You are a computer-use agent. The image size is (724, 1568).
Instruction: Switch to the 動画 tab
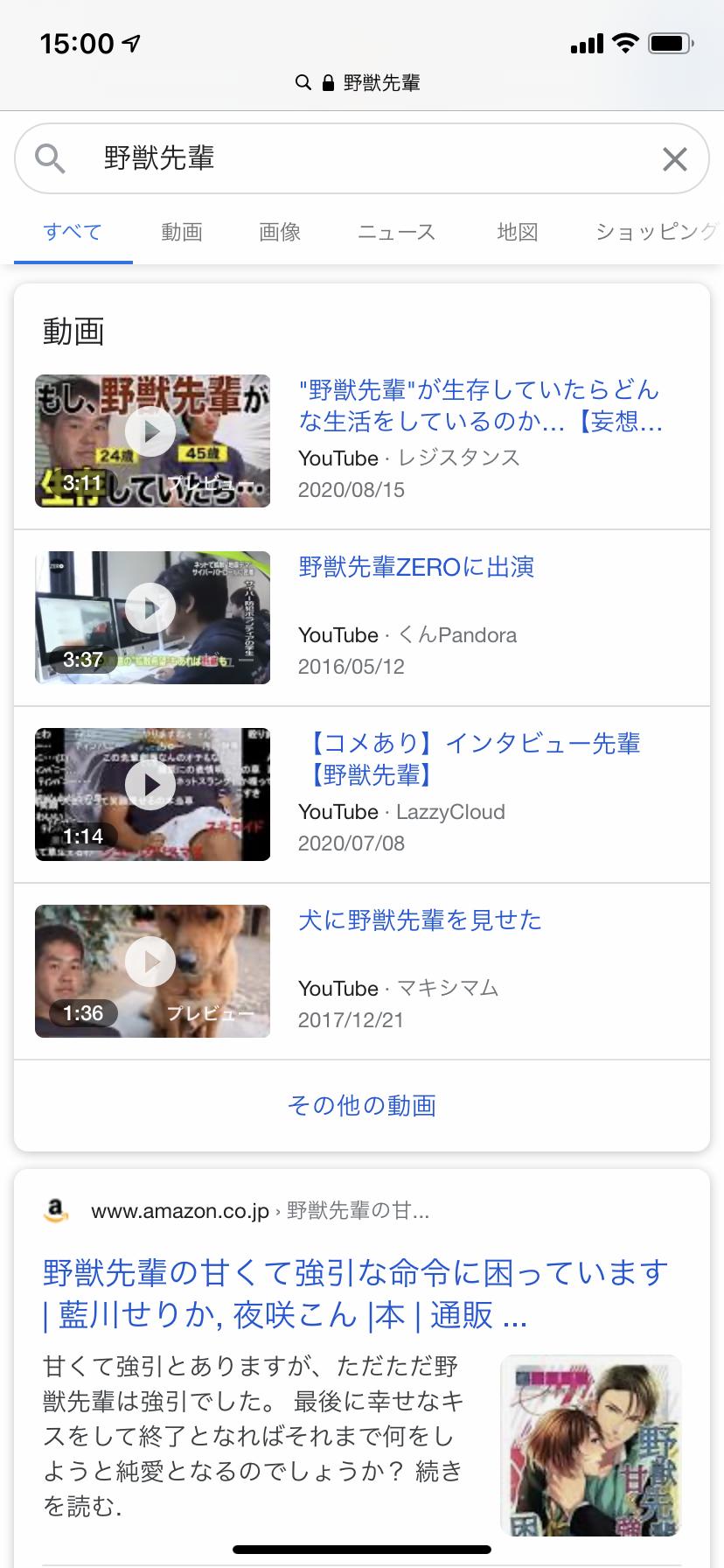182,232
